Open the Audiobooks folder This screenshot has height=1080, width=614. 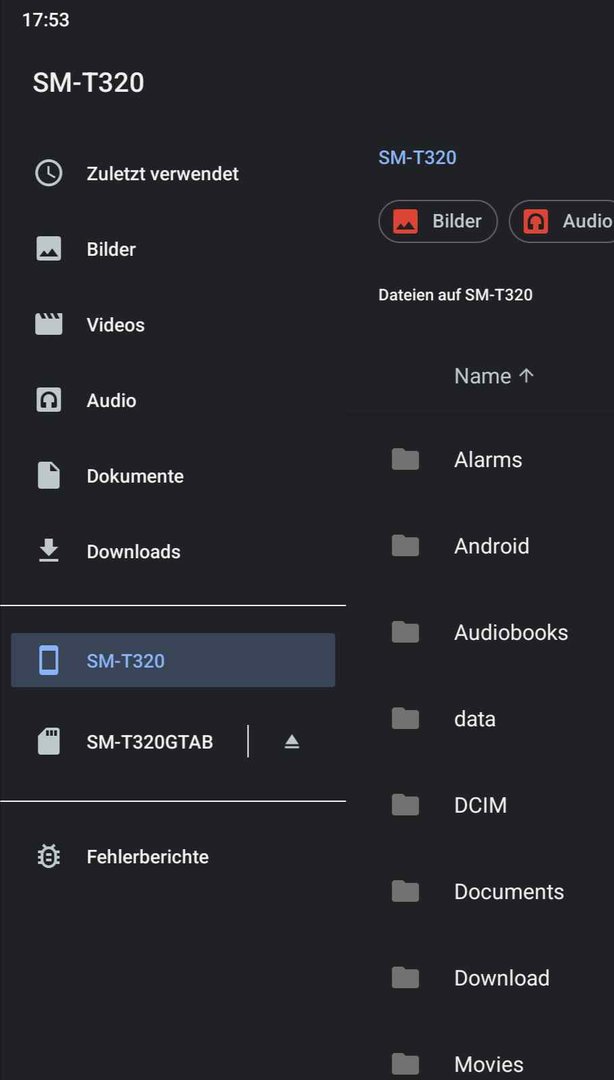coord(510,633)
